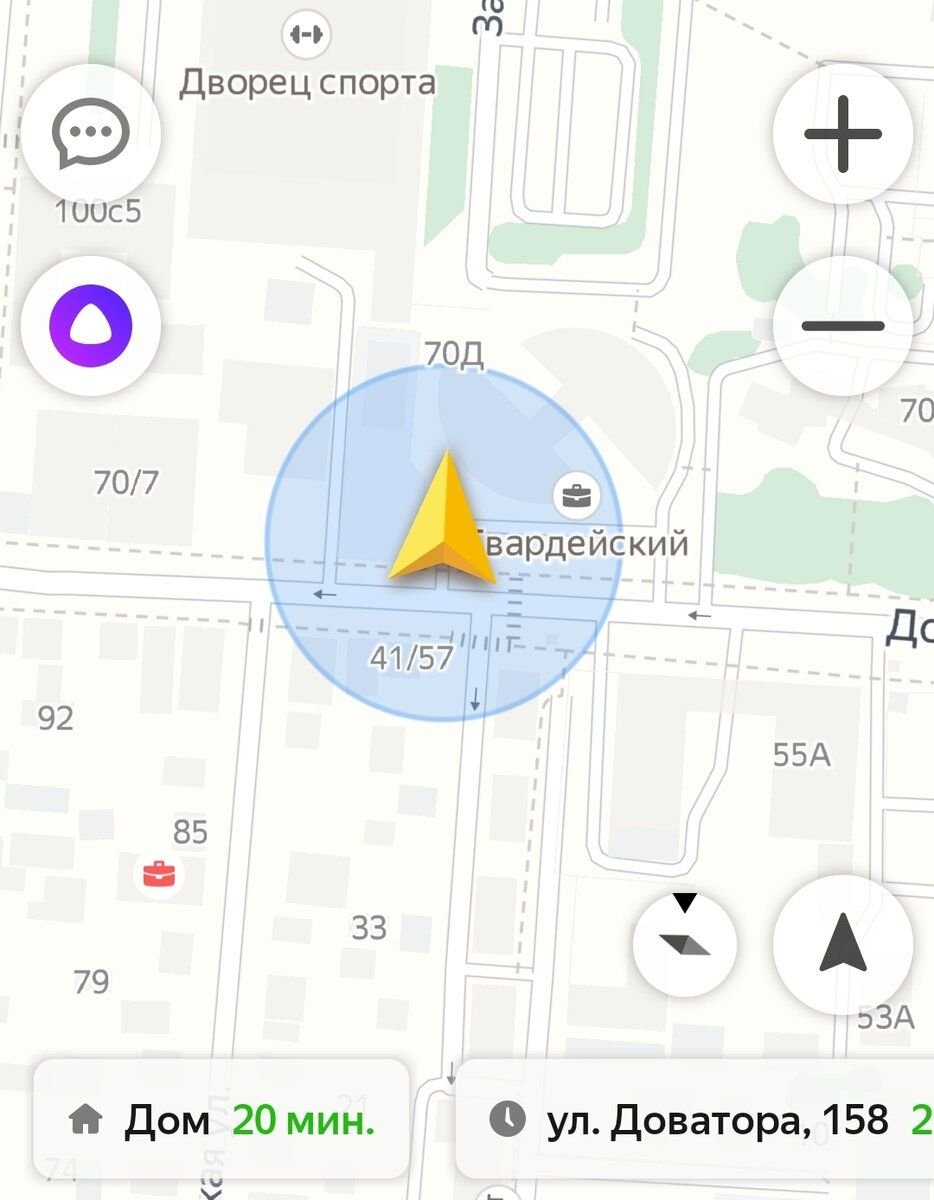
Task: Center the map on my location
Action: [x=843, y=944]
